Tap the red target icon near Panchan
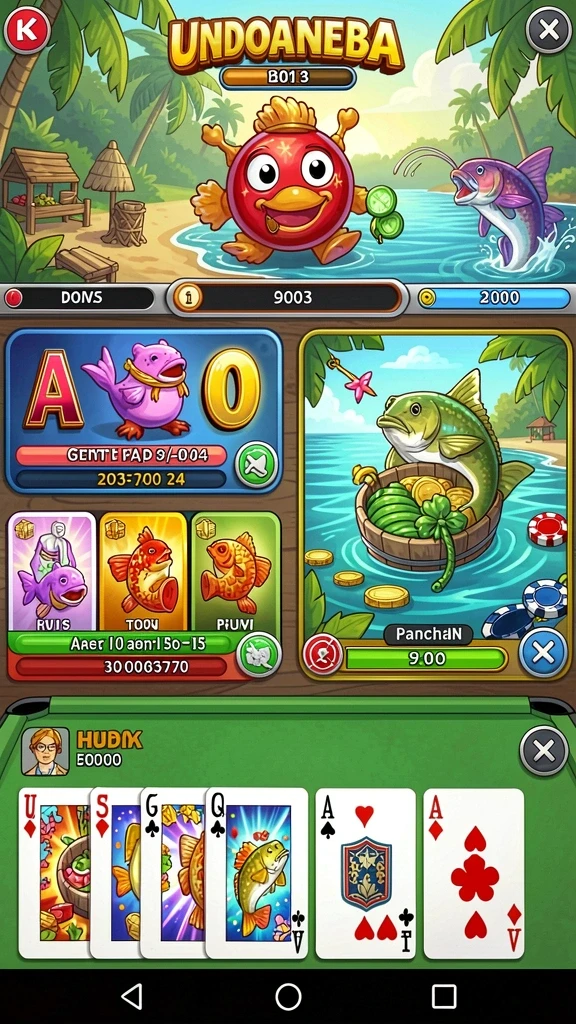Viewport: 576px width, 1024px height. [x=323, y=654]
